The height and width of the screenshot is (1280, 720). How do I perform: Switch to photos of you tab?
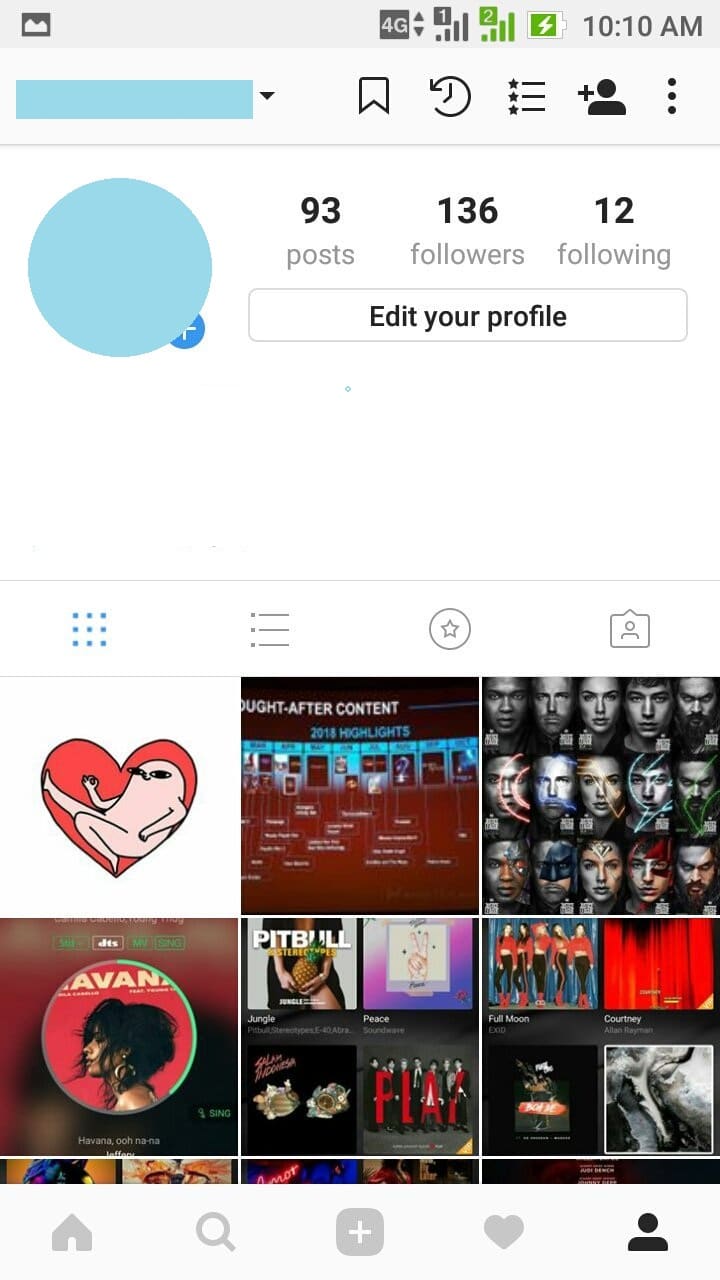coord(630,629)
